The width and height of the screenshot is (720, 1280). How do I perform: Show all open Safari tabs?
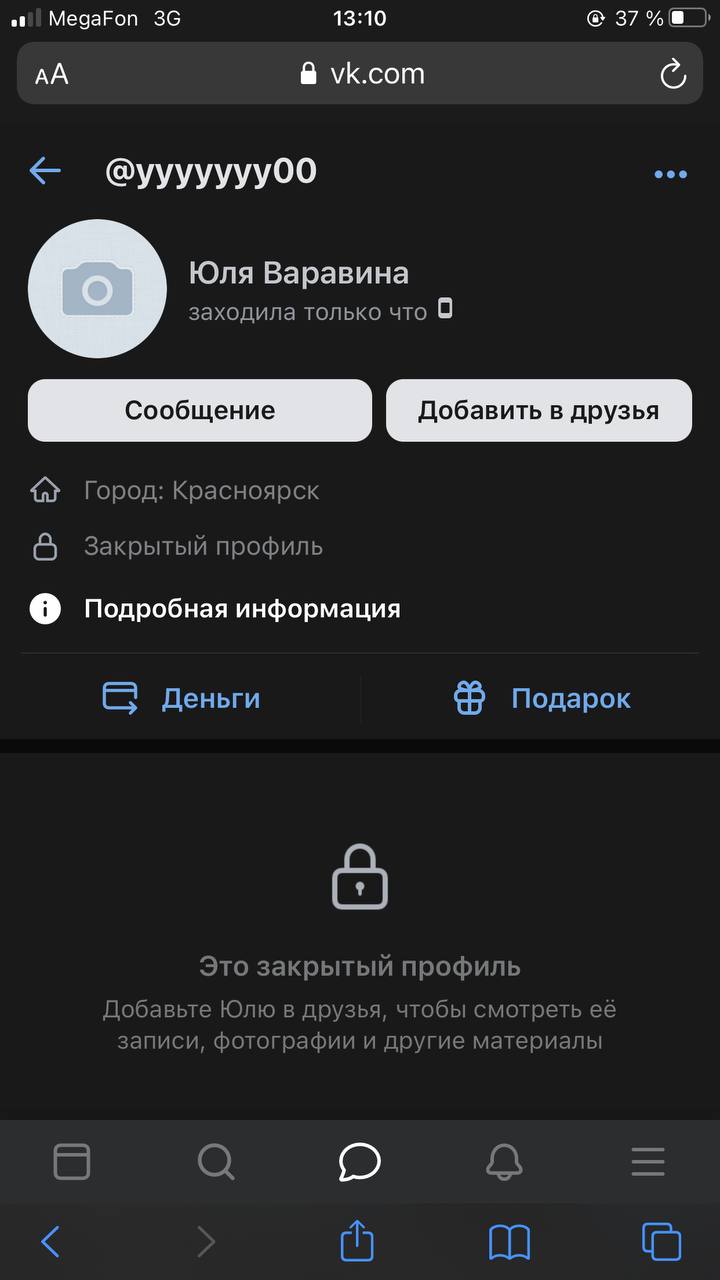click(661, 1242)
